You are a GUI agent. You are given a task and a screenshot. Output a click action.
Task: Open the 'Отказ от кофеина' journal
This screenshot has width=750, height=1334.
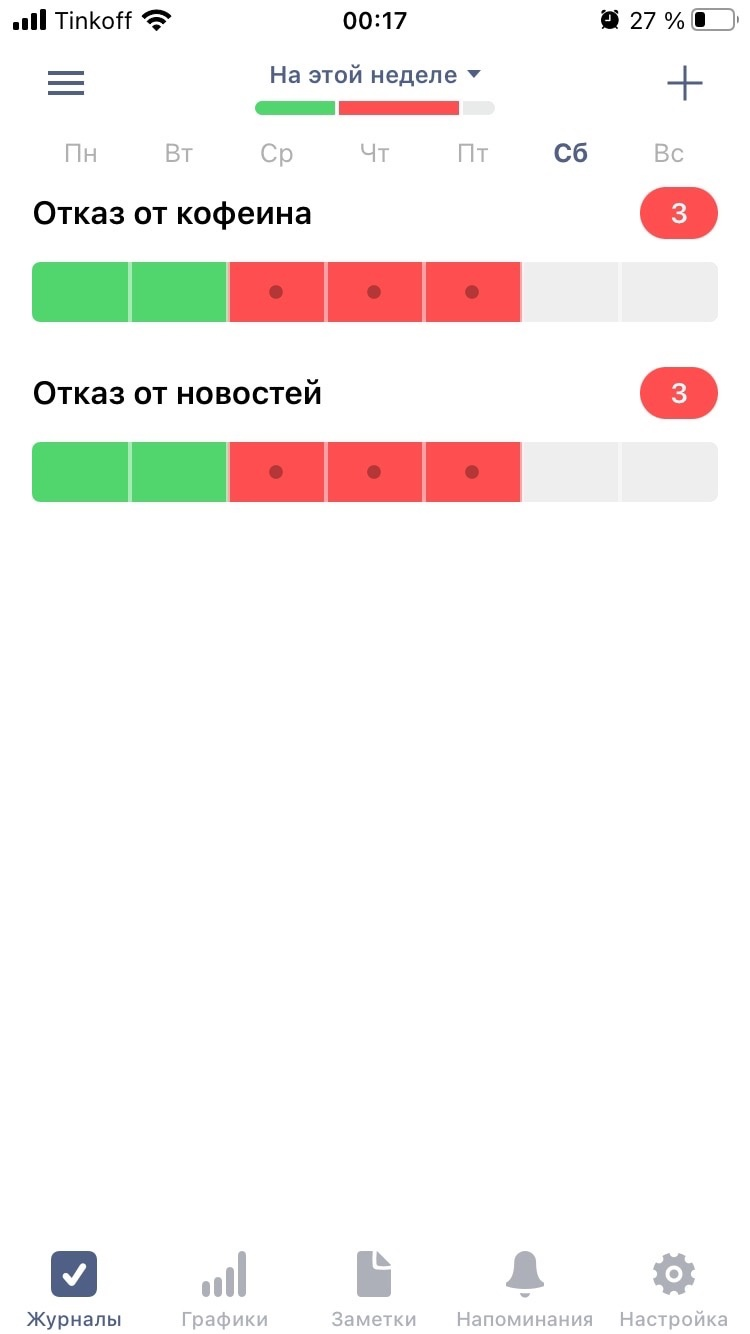coord(172,214)
